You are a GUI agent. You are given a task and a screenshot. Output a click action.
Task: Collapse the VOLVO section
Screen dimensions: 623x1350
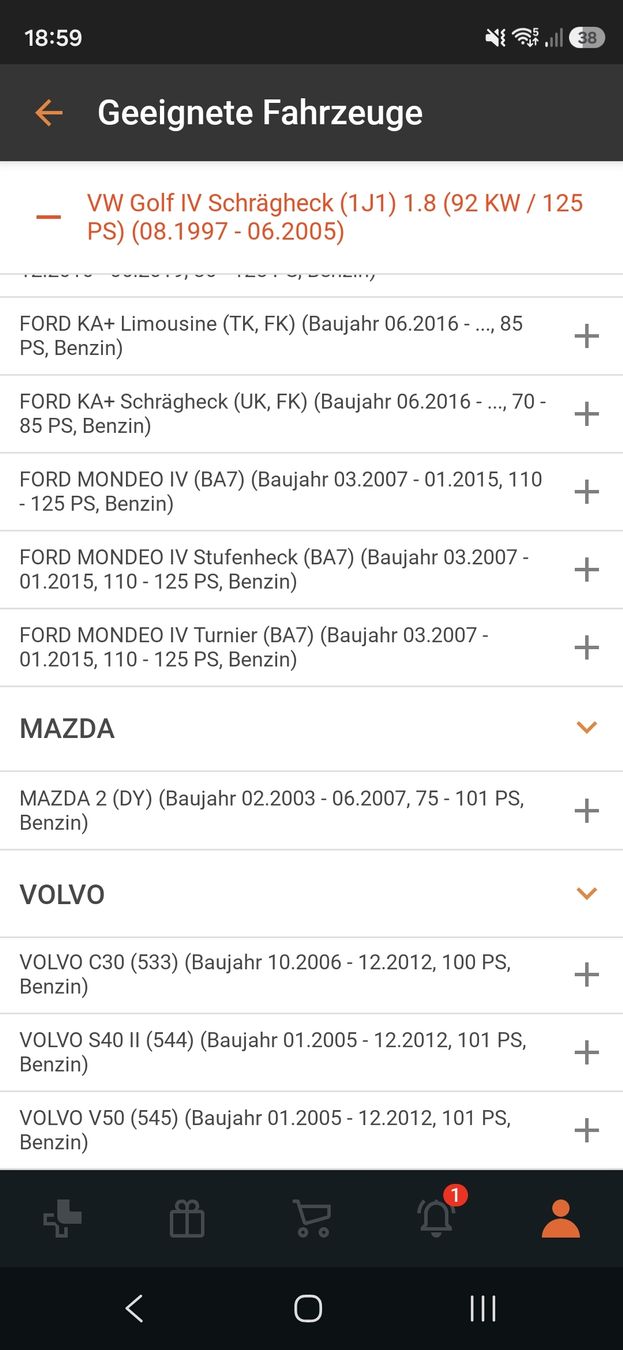point(587,893)
